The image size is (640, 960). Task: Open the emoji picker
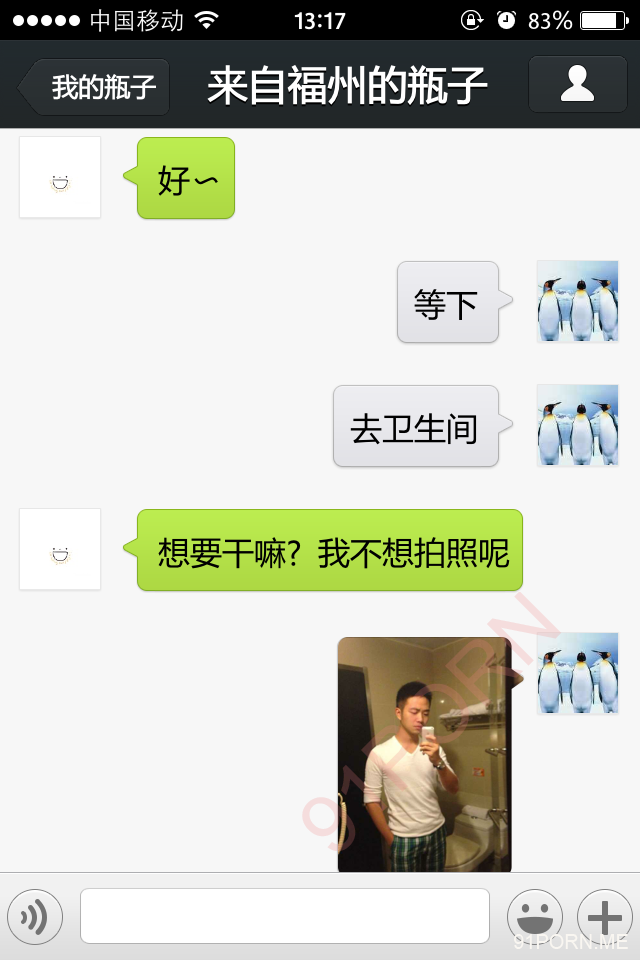[535, 916]
